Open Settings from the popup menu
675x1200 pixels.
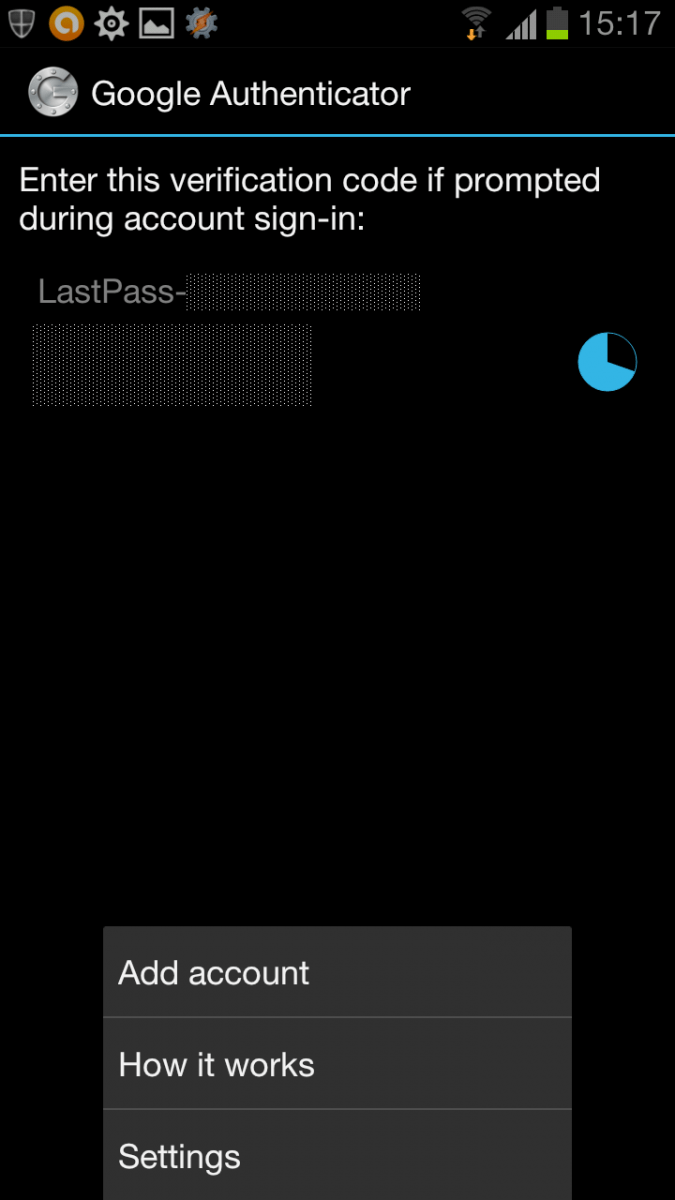337,1156
